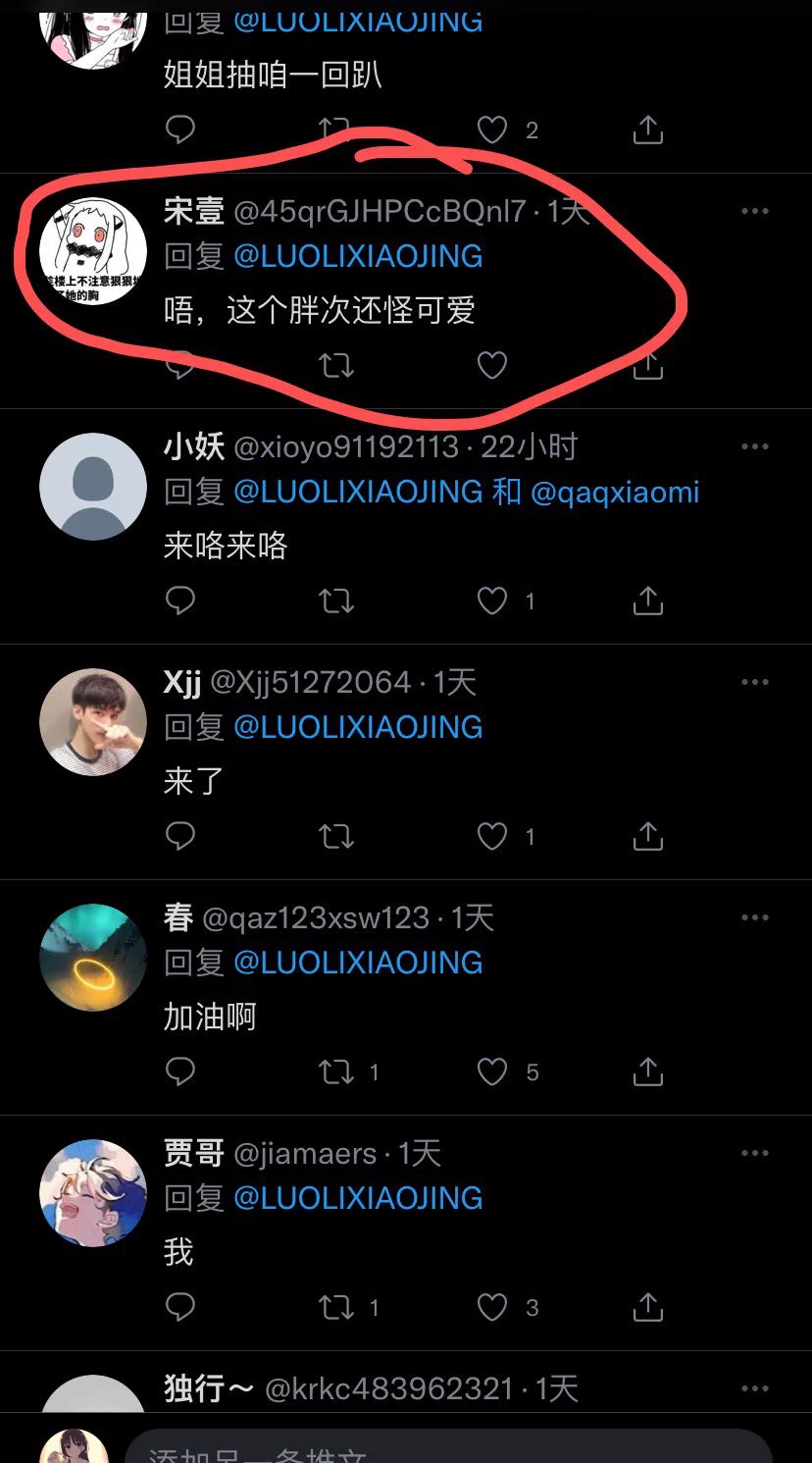
Task: Like 春's reply "加油啊"
Action: tap(492, 1071)
